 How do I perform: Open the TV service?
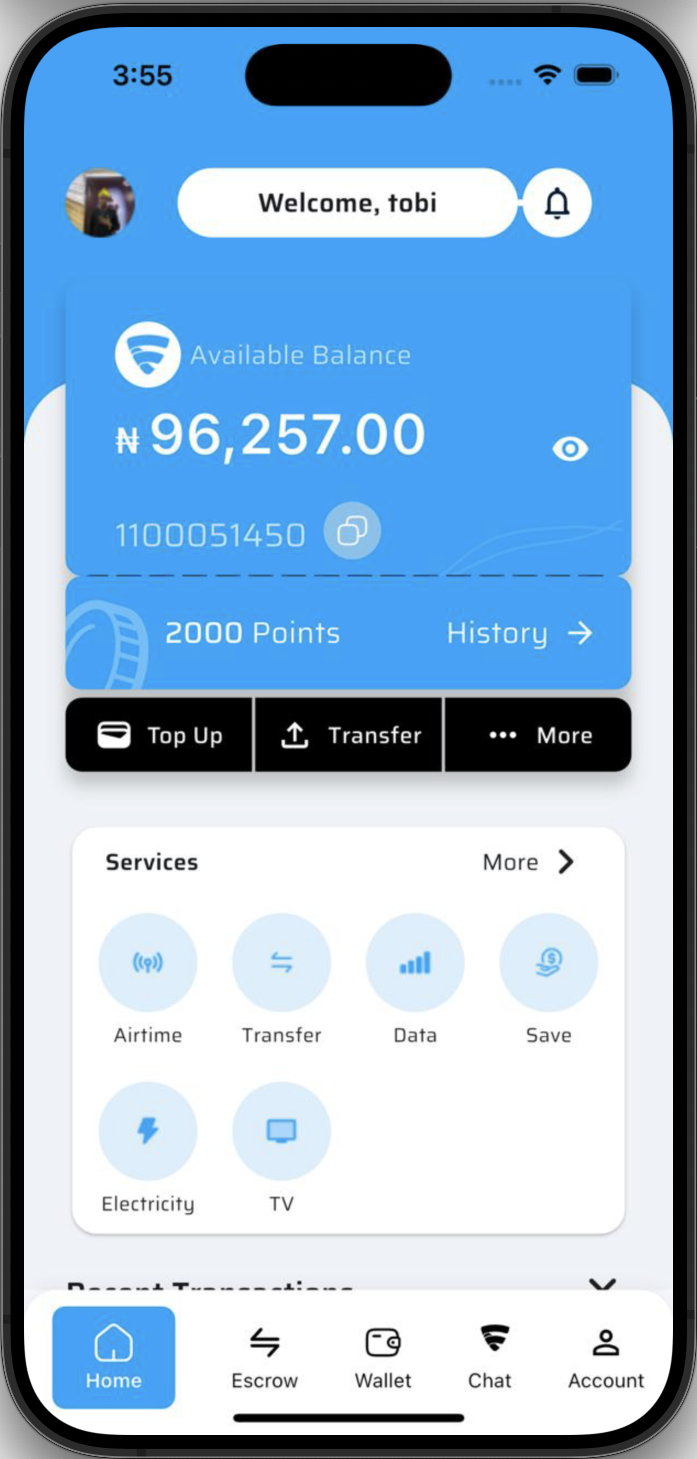(281, 1131)
